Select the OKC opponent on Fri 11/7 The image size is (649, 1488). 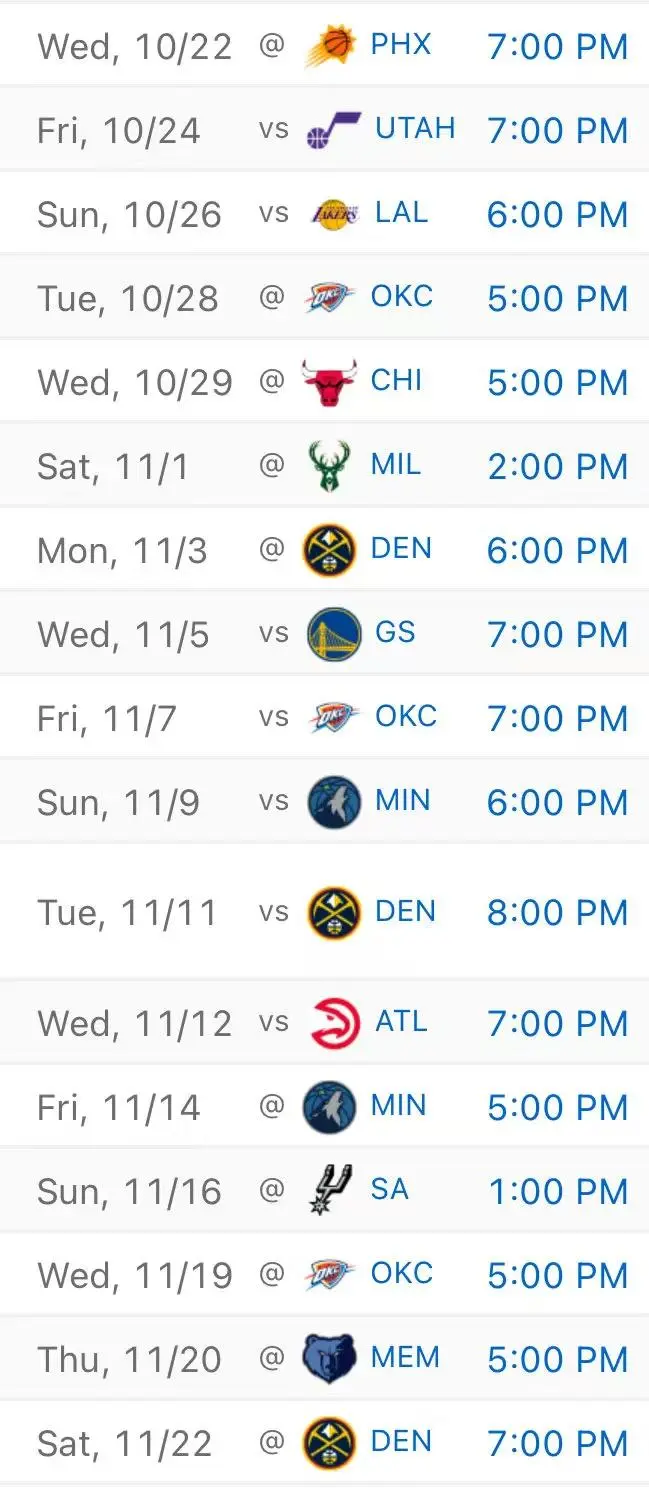pos(405,717)
